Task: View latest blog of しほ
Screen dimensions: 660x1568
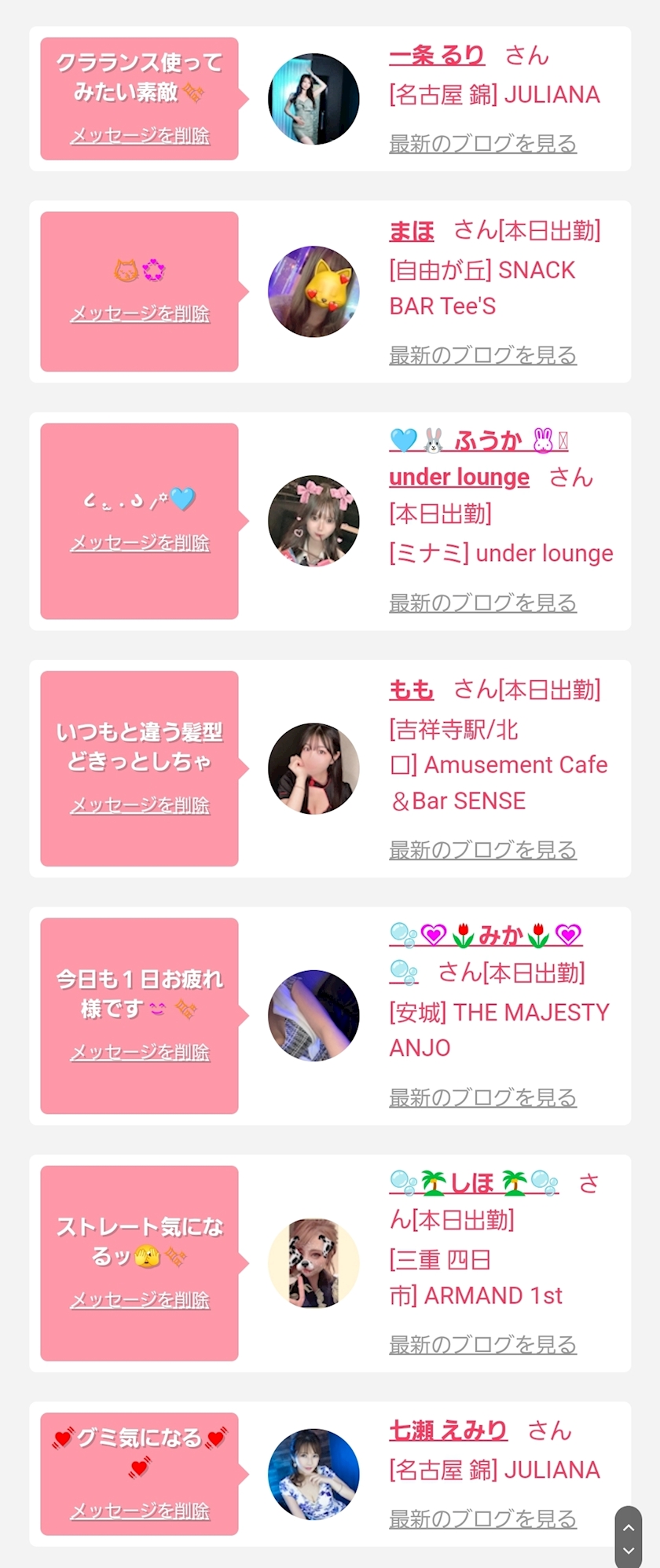Action: tap(482, 1344)
